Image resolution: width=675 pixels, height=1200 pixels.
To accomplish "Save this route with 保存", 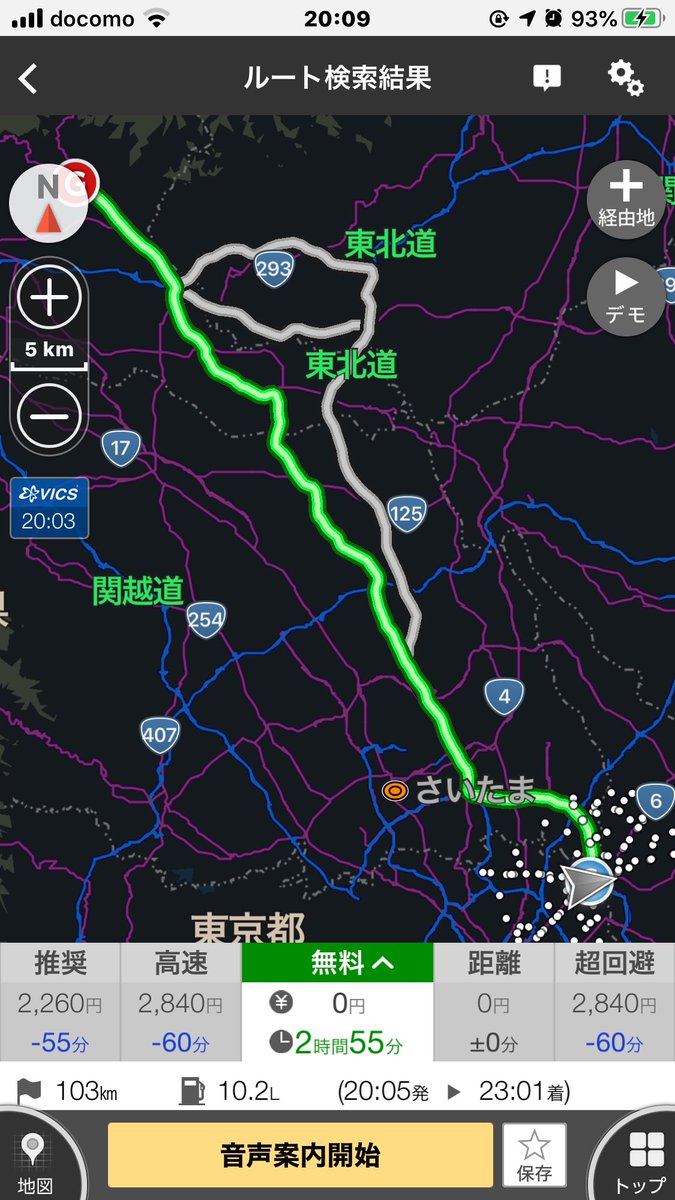I will pos(534,1155).
